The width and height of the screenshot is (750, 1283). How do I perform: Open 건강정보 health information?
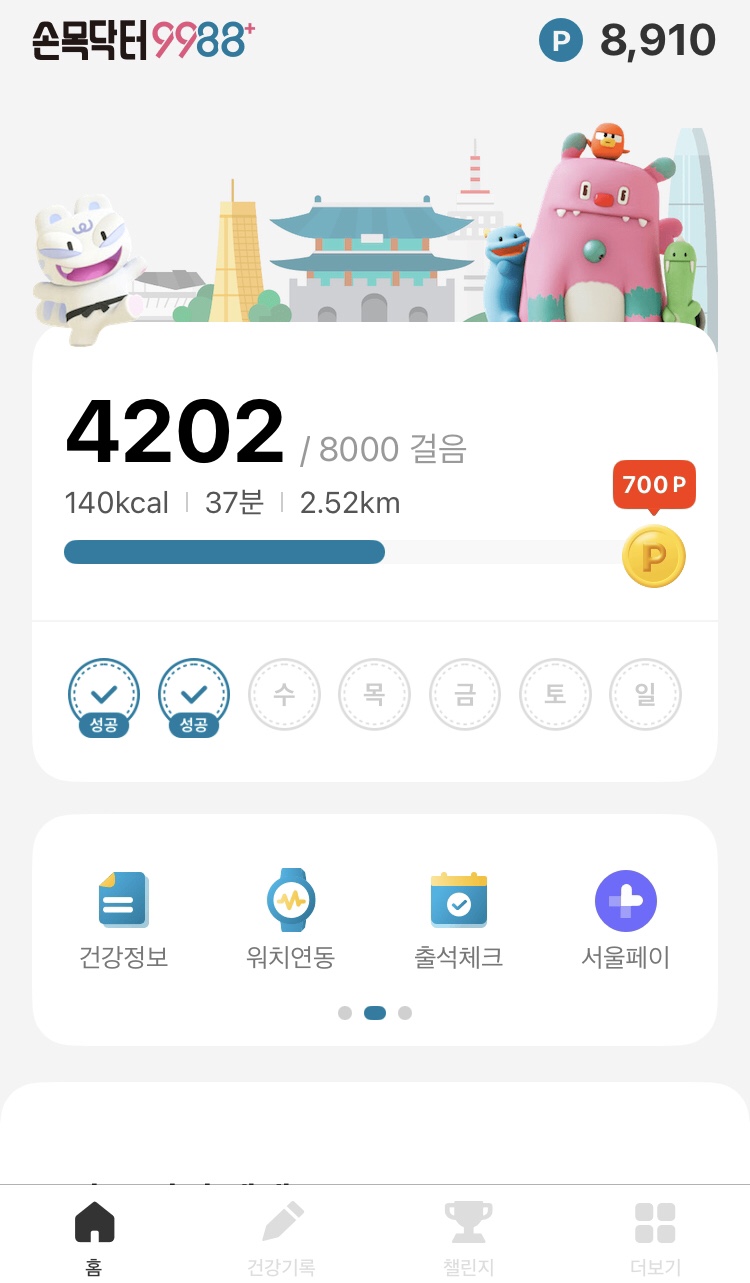click(124, 920)
